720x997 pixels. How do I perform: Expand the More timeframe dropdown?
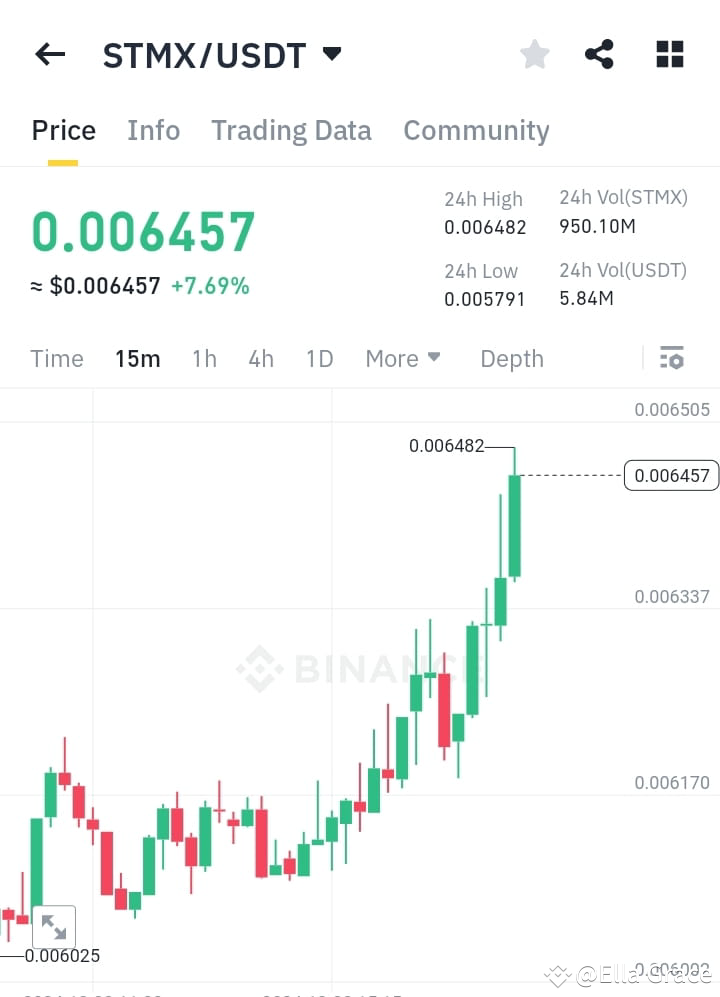[x=403, y=358]
